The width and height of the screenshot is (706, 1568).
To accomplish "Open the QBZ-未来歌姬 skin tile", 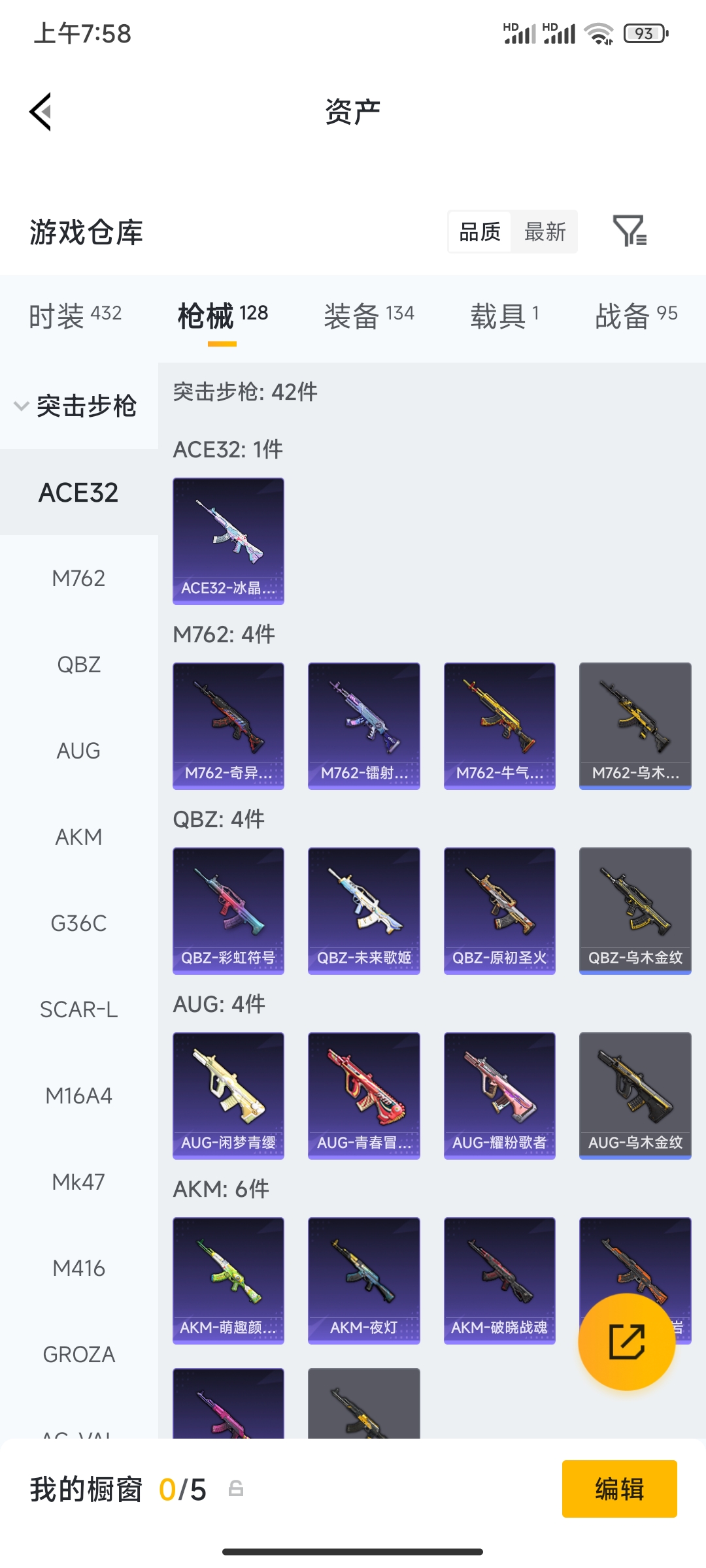I will point(364,911).
